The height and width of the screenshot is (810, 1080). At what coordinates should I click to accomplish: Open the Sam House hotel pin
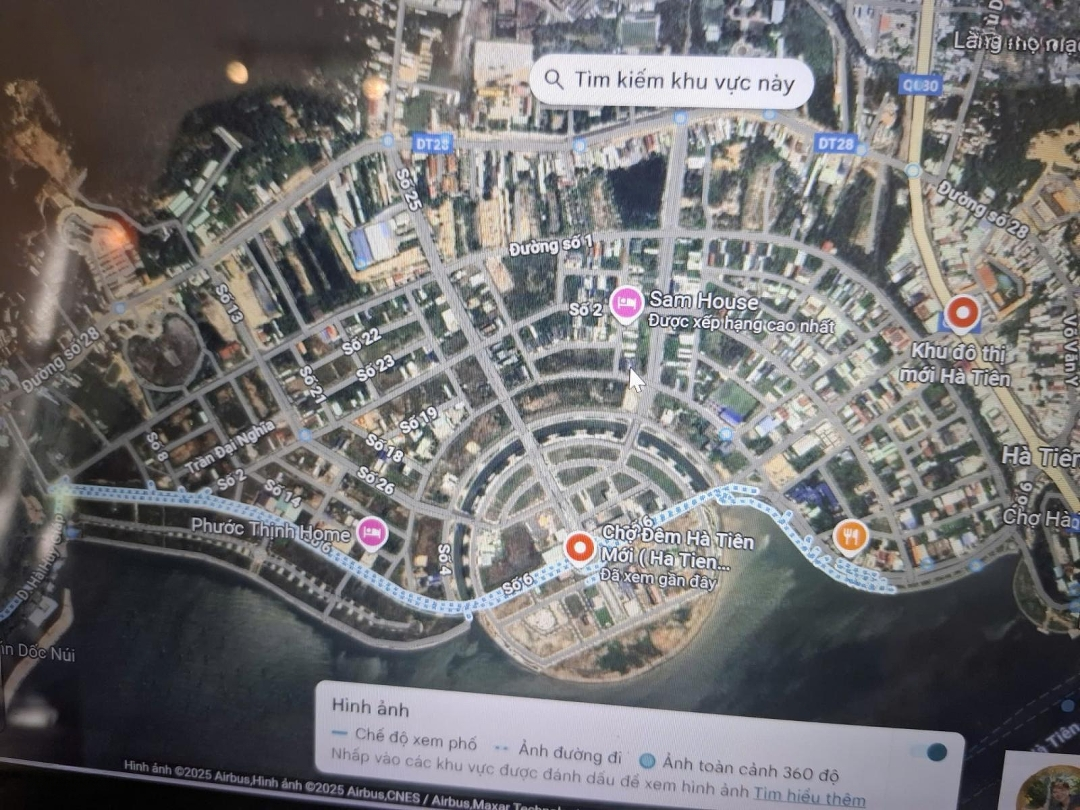pos(627,303)
